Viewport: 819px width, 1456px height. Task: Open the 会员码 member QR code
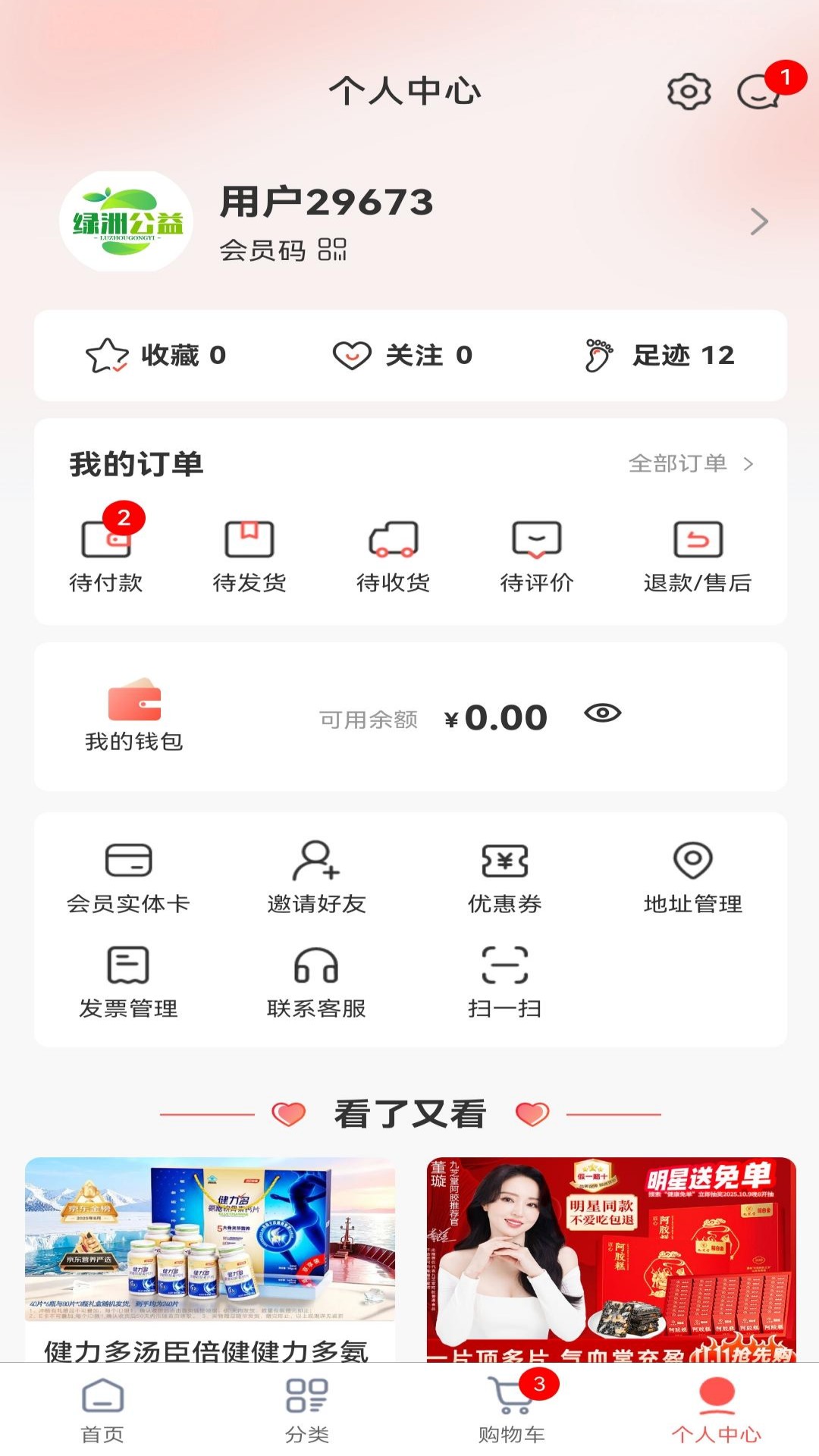click(281, 249)
